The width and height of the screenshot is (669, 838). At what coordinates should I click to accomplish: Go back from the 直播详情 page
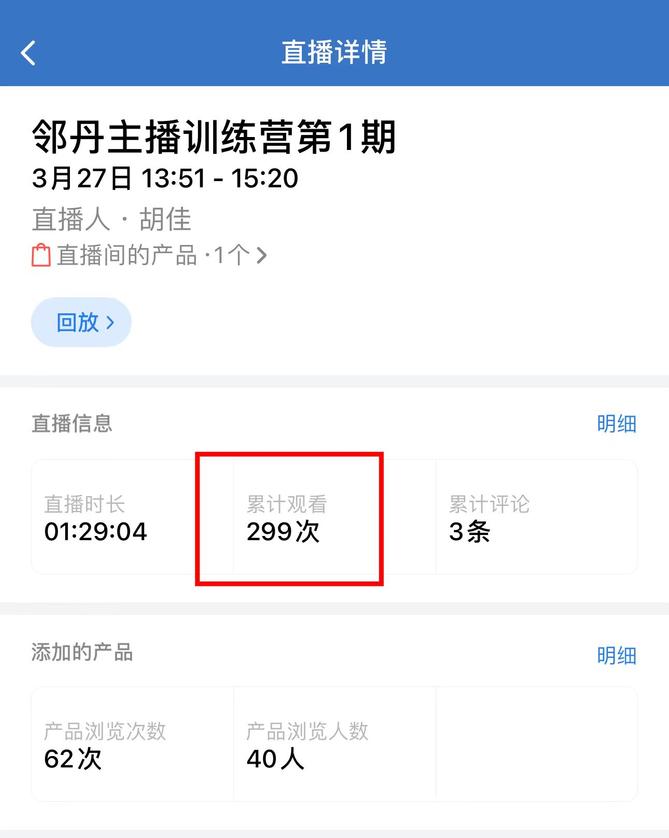[x=29, y=53]
